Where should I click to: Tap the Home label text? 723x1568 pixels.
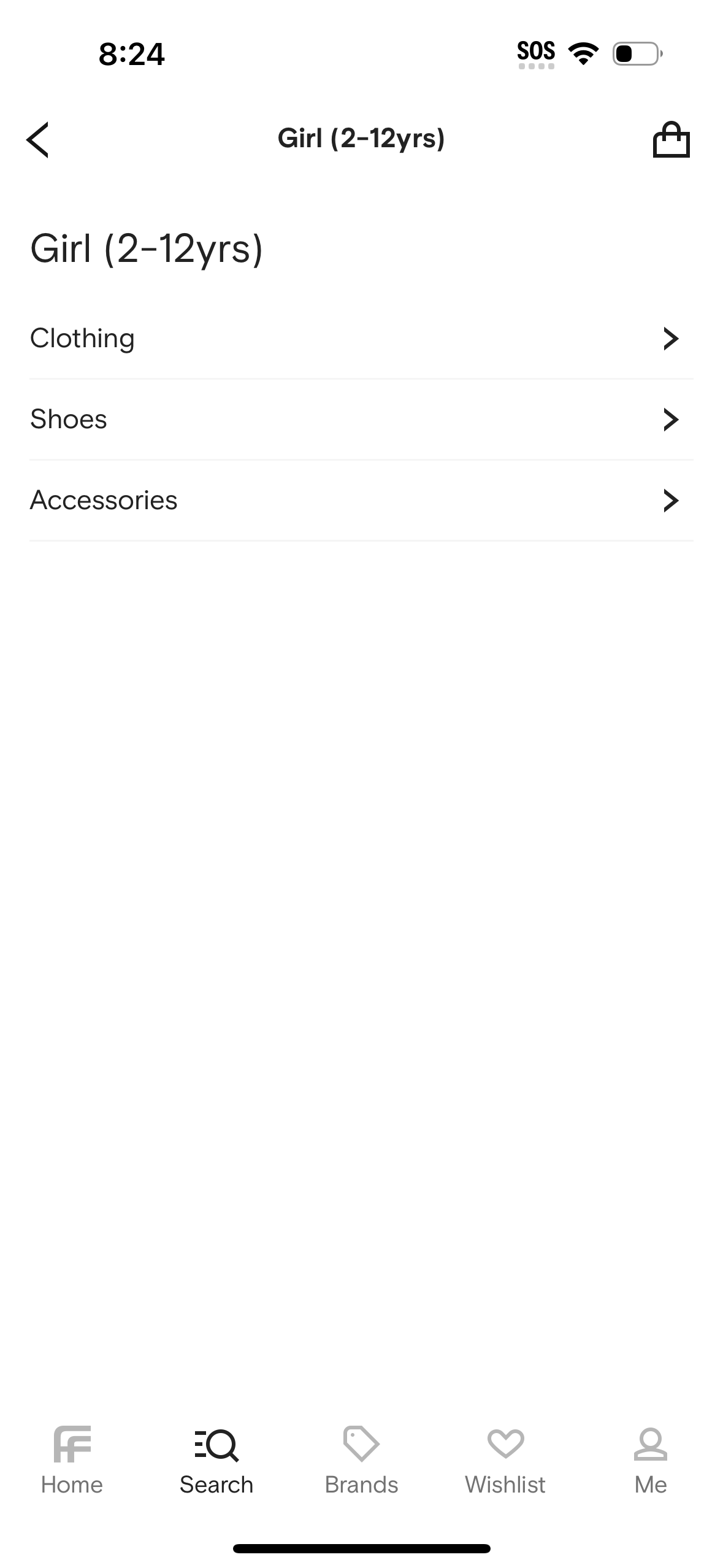click(72, 1485)
